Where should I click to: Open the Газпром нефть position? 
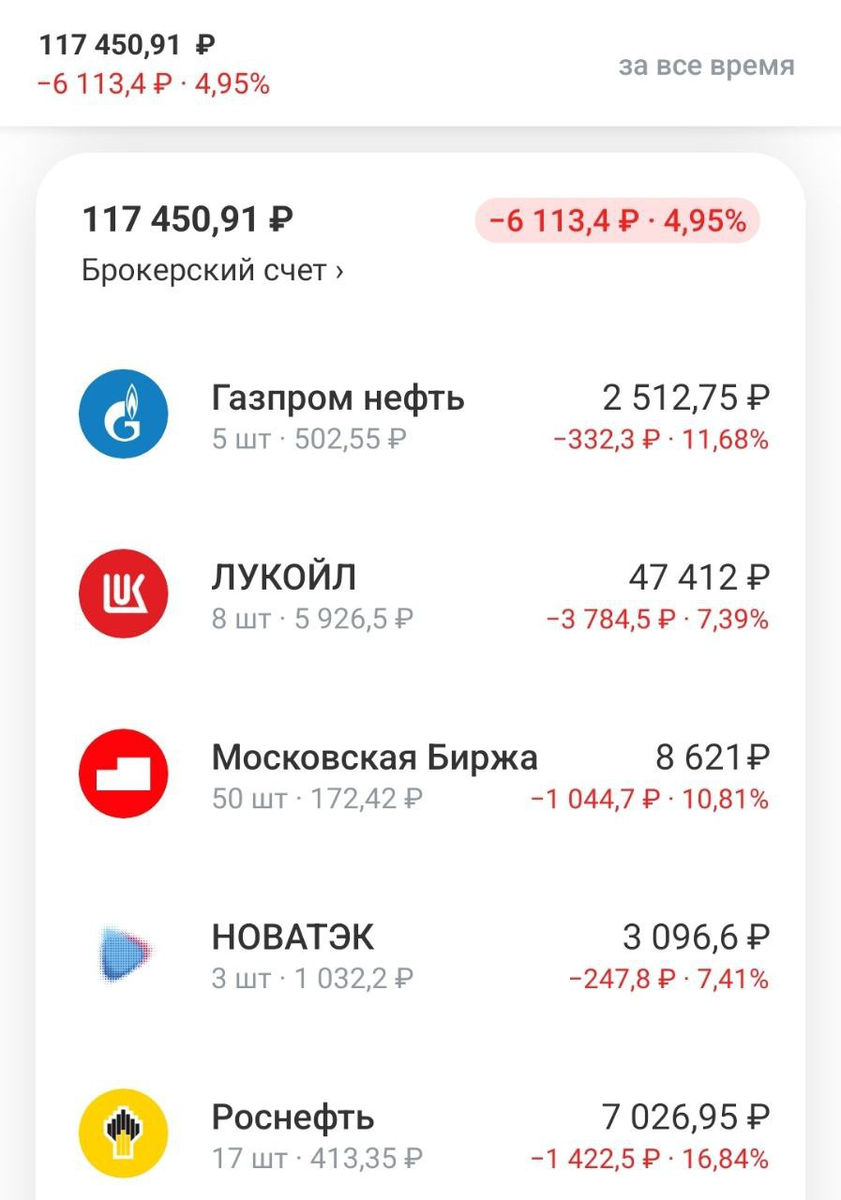click(x=338, y=398)
